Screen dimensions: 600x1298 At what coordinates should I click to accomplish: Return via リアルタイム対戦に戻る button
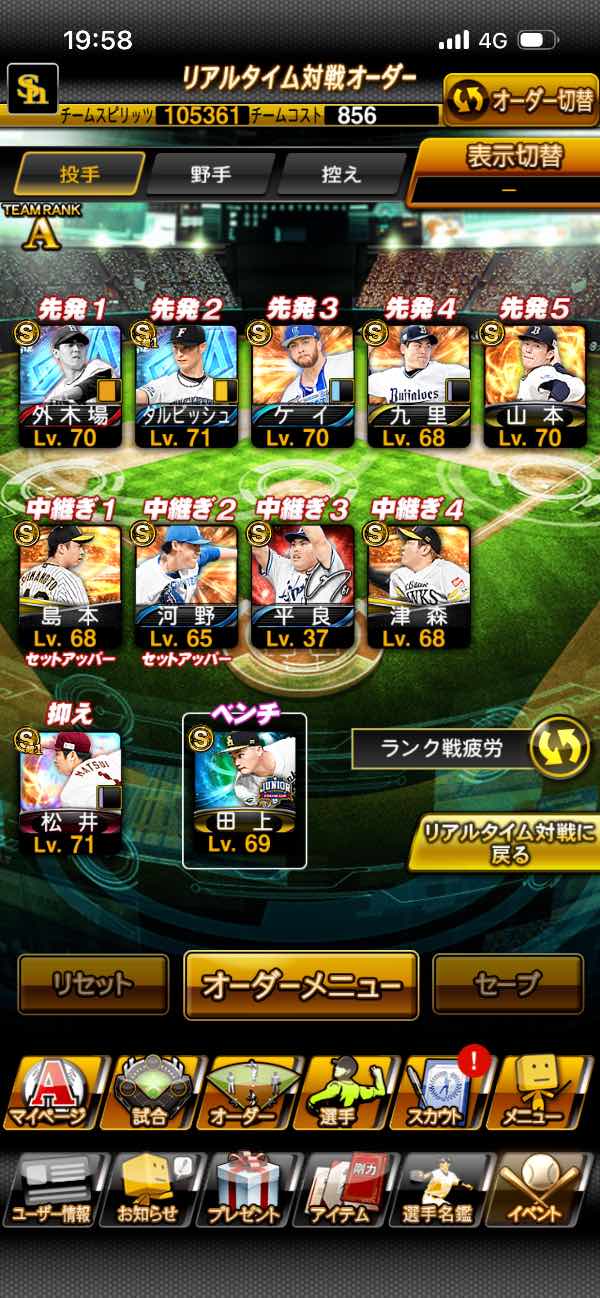coord(507,845)
